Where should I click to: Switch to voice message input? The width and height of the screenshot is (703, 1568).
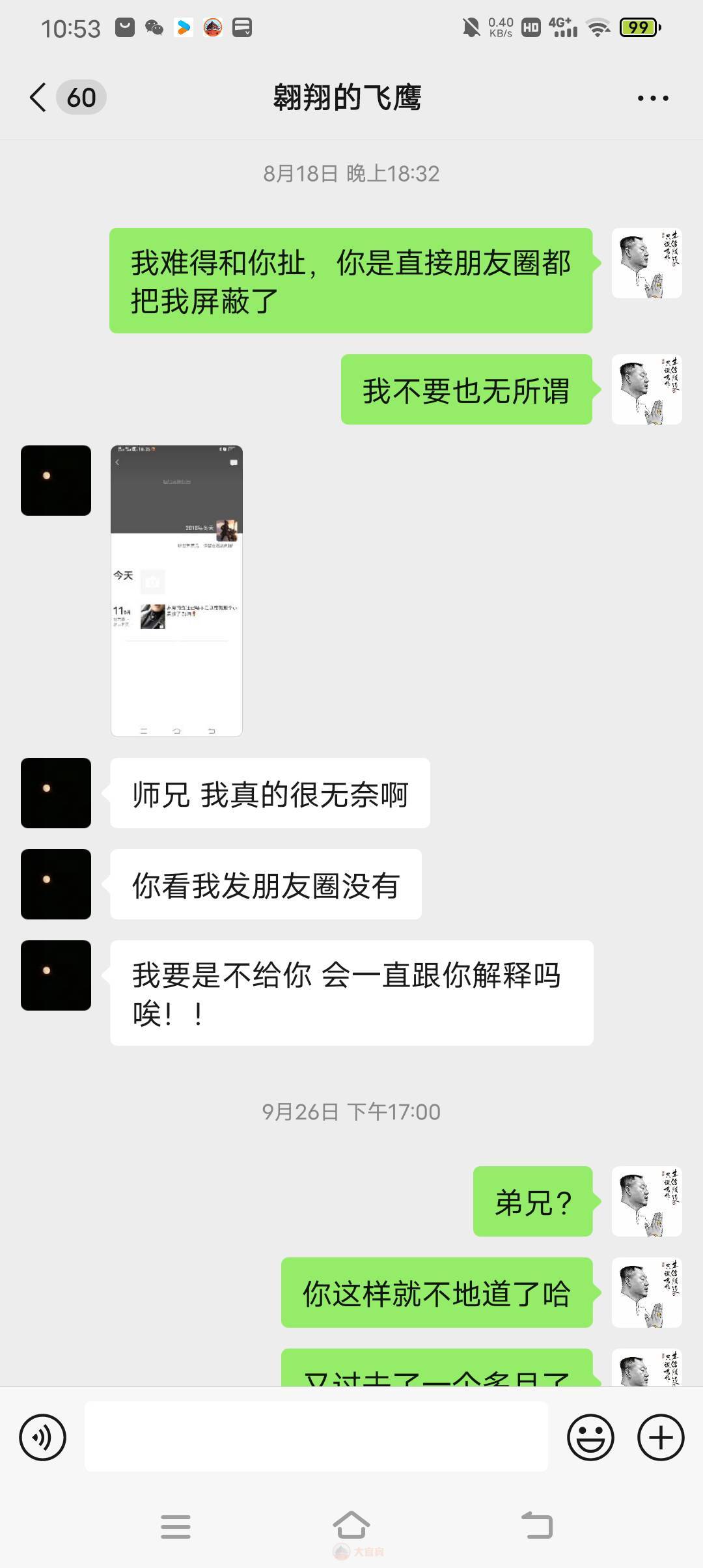pos(43,1437)
